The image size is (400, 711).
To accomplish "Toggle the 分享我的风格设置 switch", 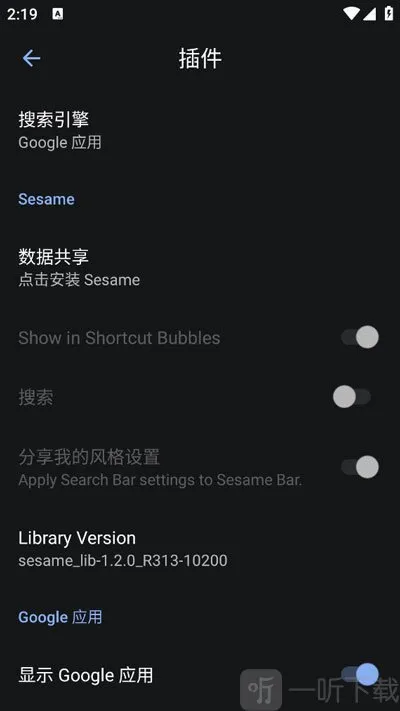I will (x=360, y=467).
